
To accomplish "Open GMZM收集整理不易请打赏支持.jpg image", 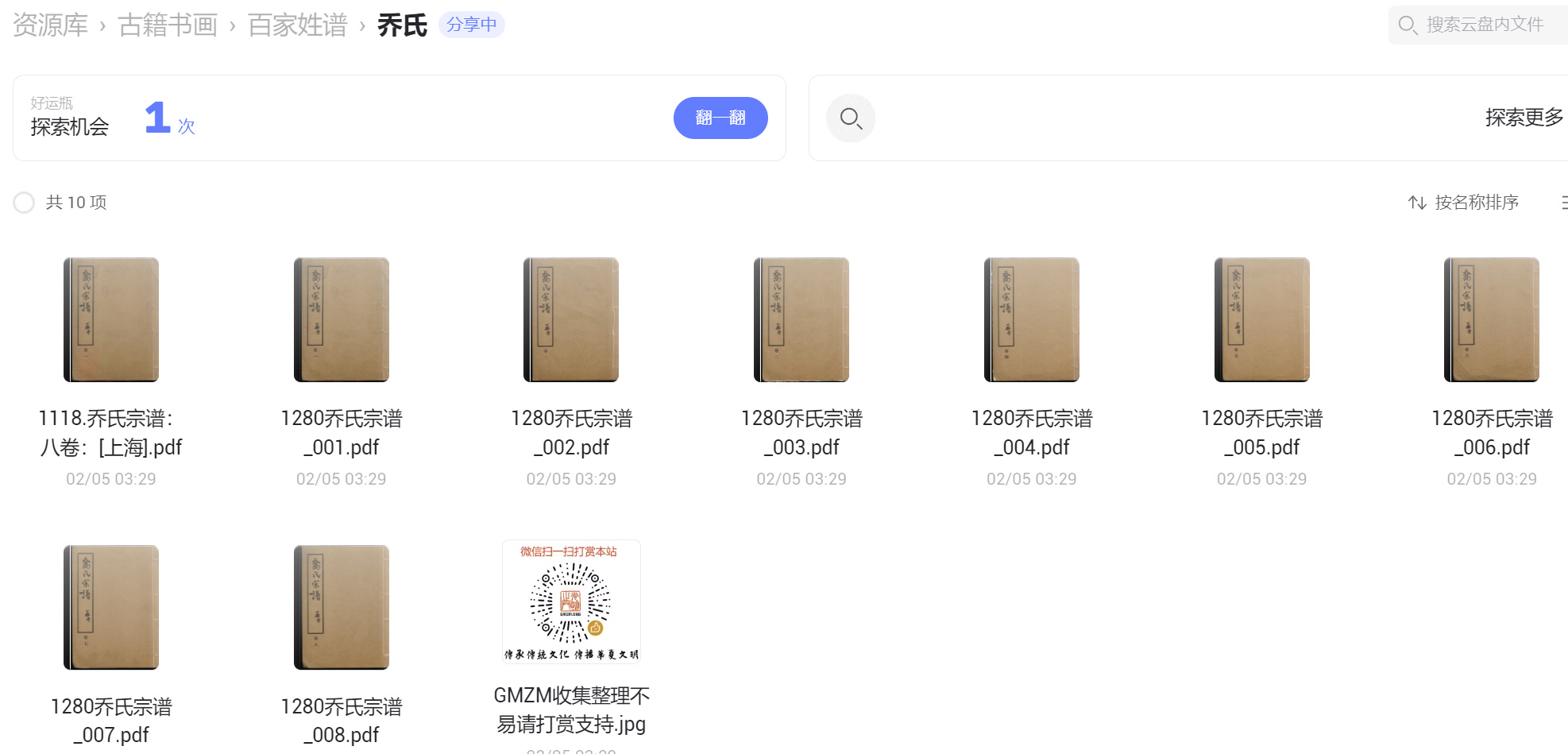I will click(x=571, y=601).
